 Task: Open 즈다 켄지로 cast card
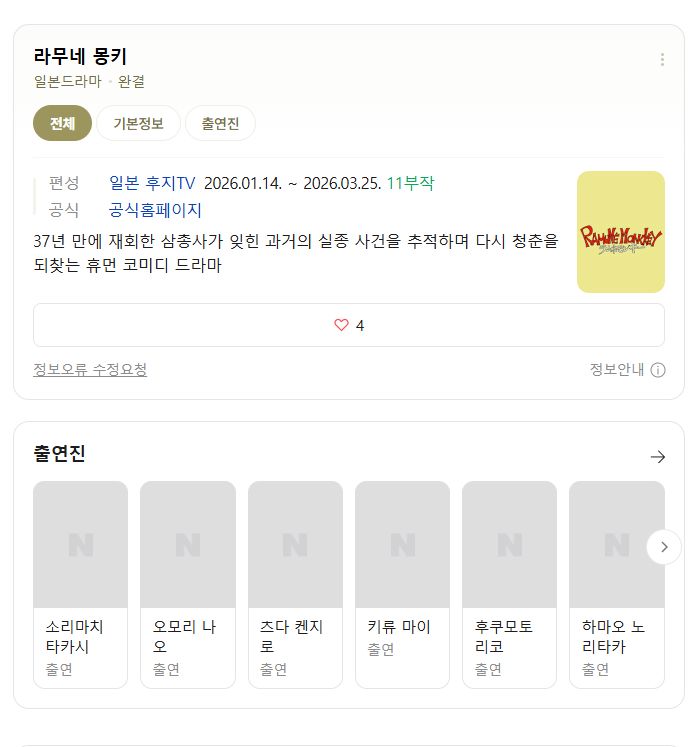[x=295, y=584]
